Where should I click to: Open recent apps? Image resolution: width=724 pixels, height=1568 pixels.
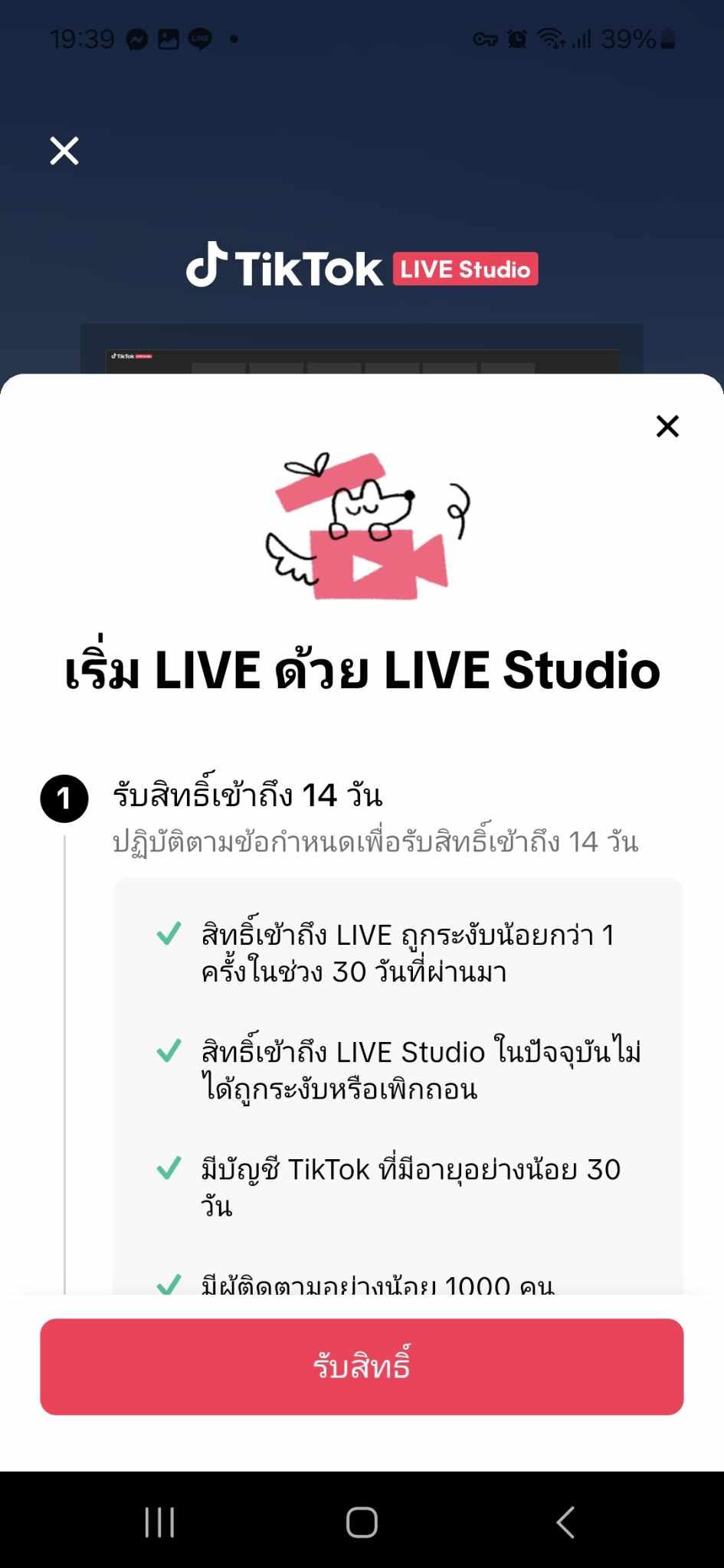point(159,1522)
